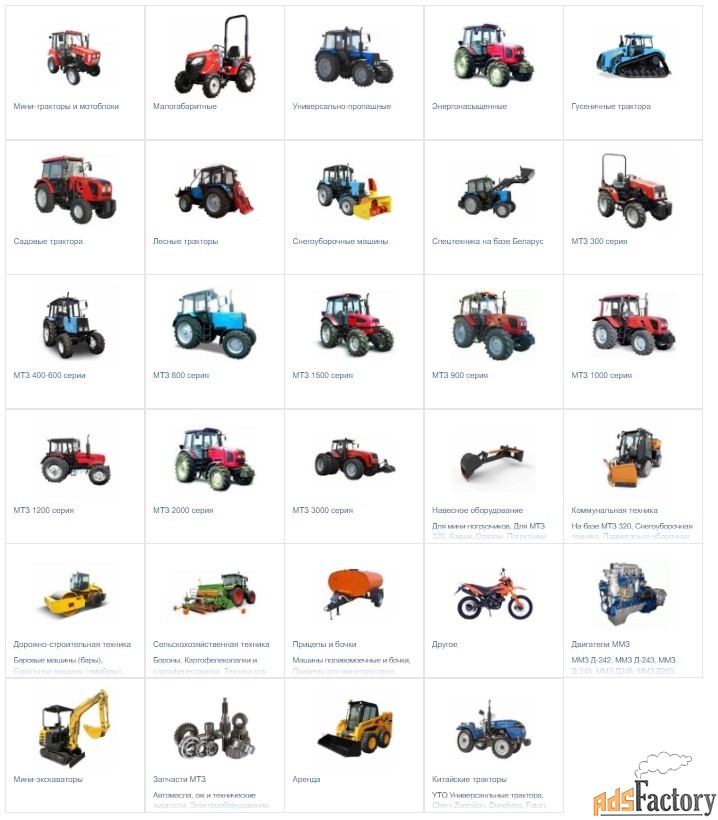This screenshot has height=820, width=718.
Task: Select the Малогабаритные tractors tile
Action: [x=185, y=106]
